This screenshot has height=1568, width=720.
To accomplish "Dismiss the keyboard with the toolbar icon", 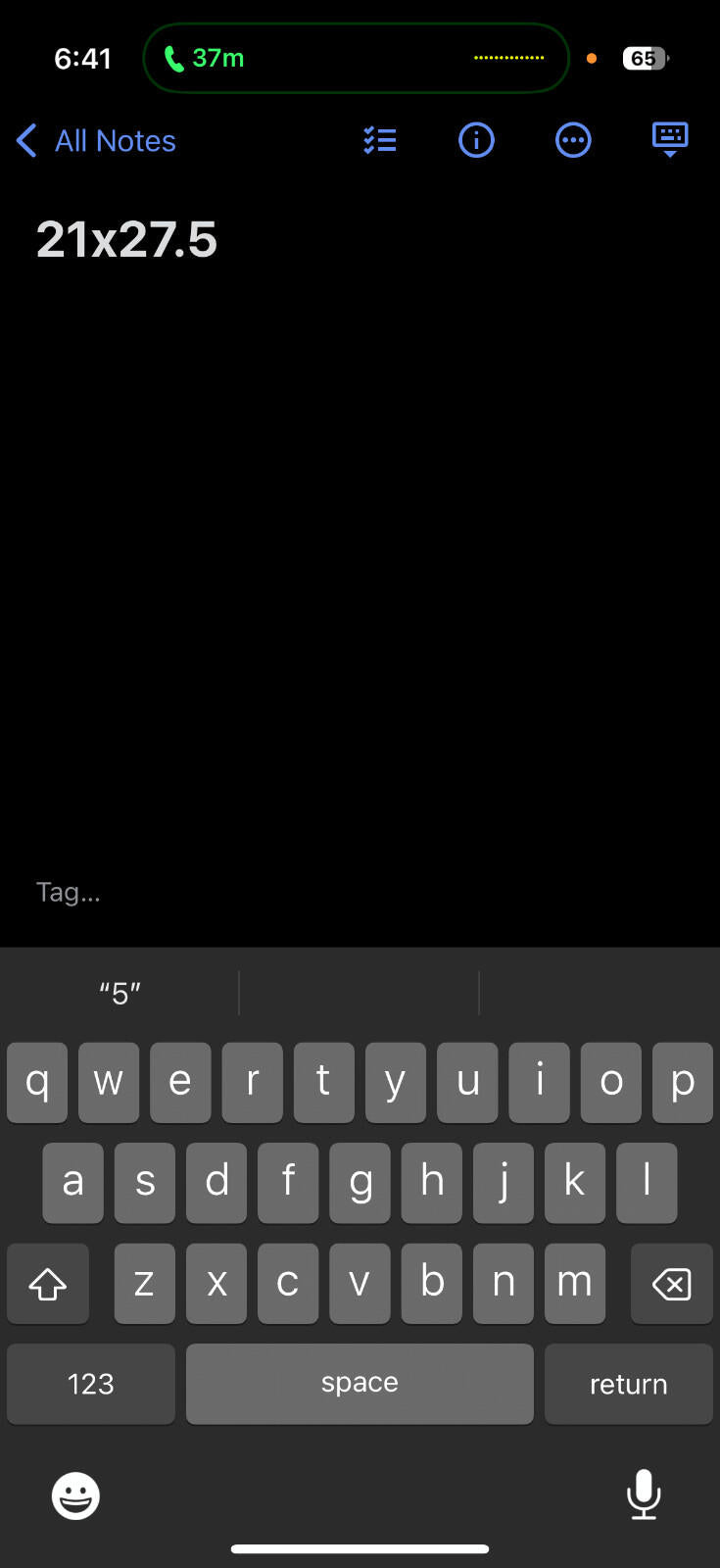I will click(x=670, y=140).
